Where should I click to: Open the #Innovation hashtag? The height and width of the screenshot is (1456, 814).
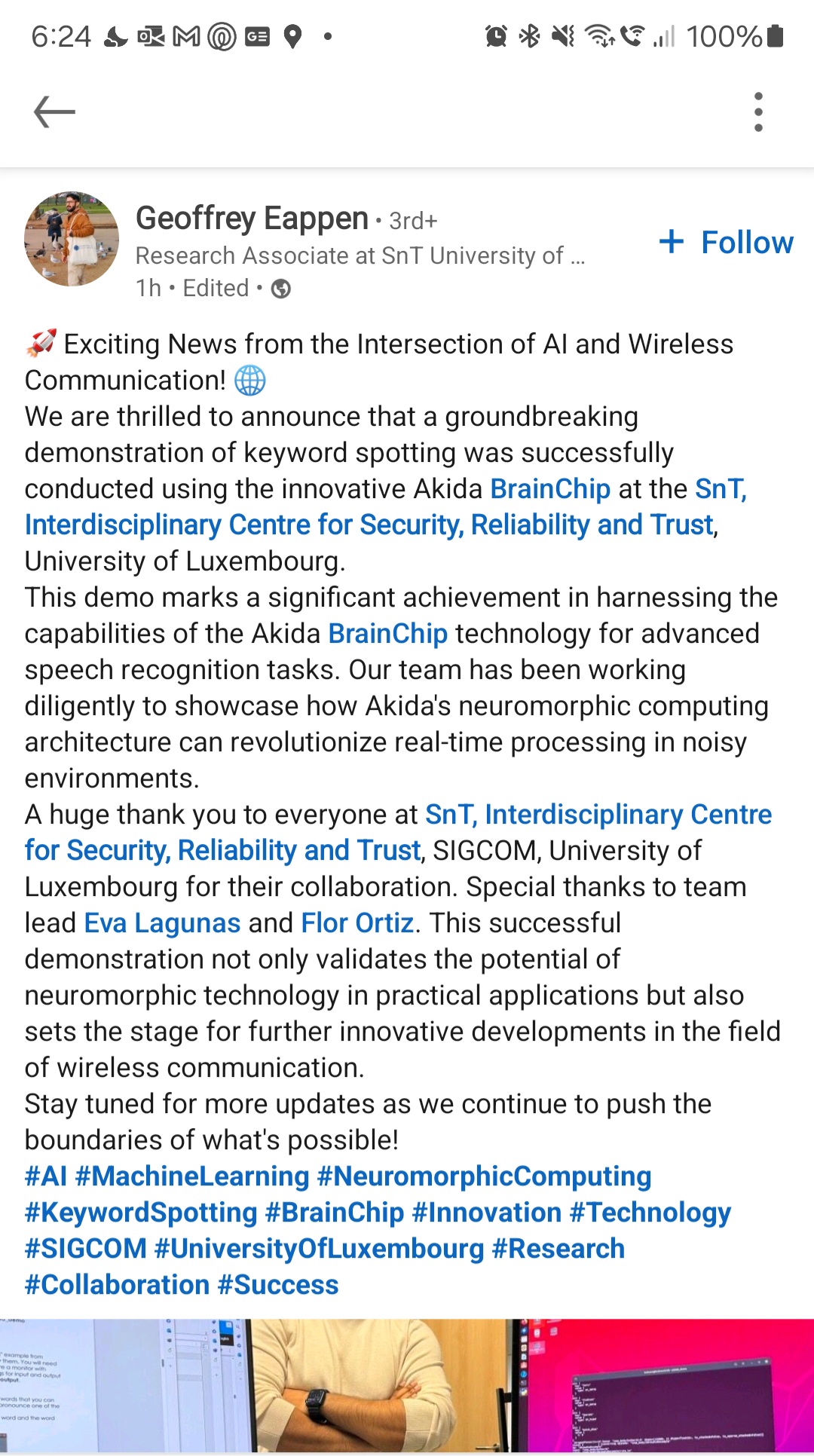coord(487,1213)
